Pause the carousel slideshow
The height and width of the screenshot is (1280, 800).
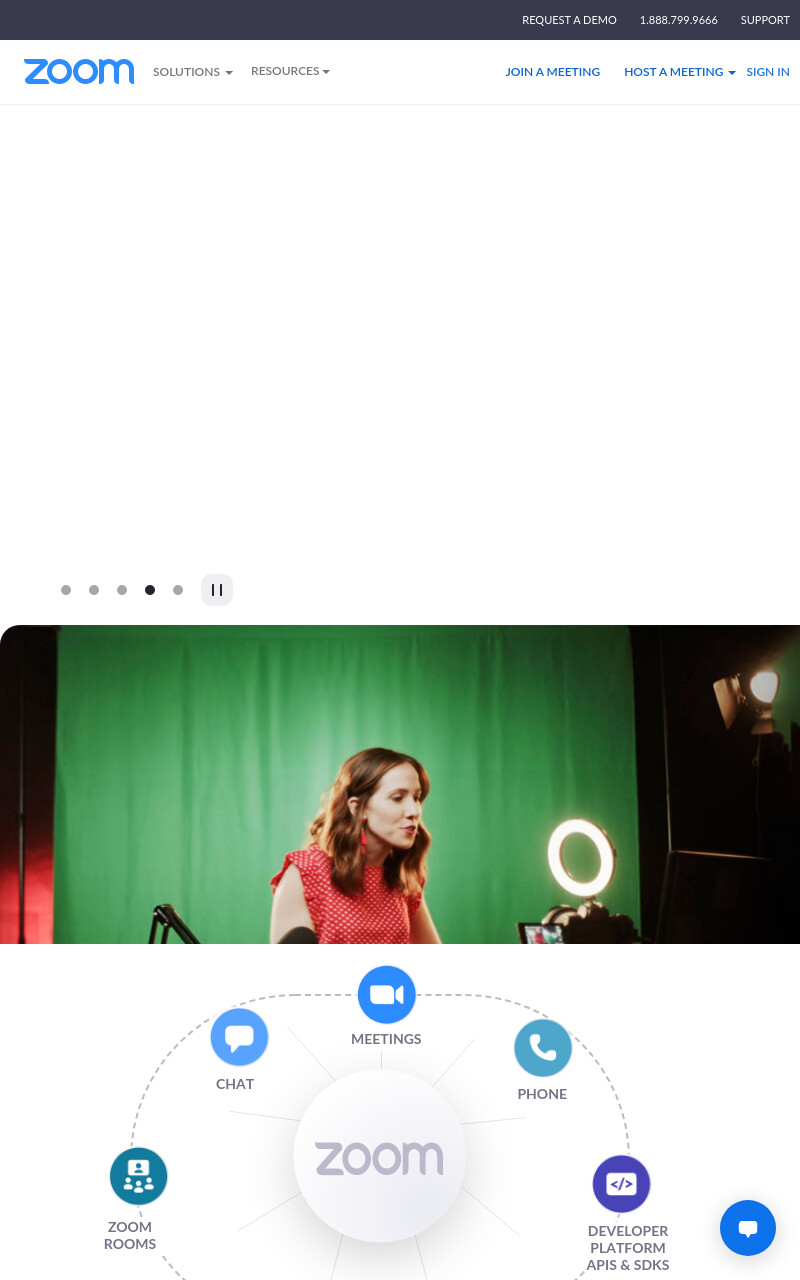tap(217, 590)
